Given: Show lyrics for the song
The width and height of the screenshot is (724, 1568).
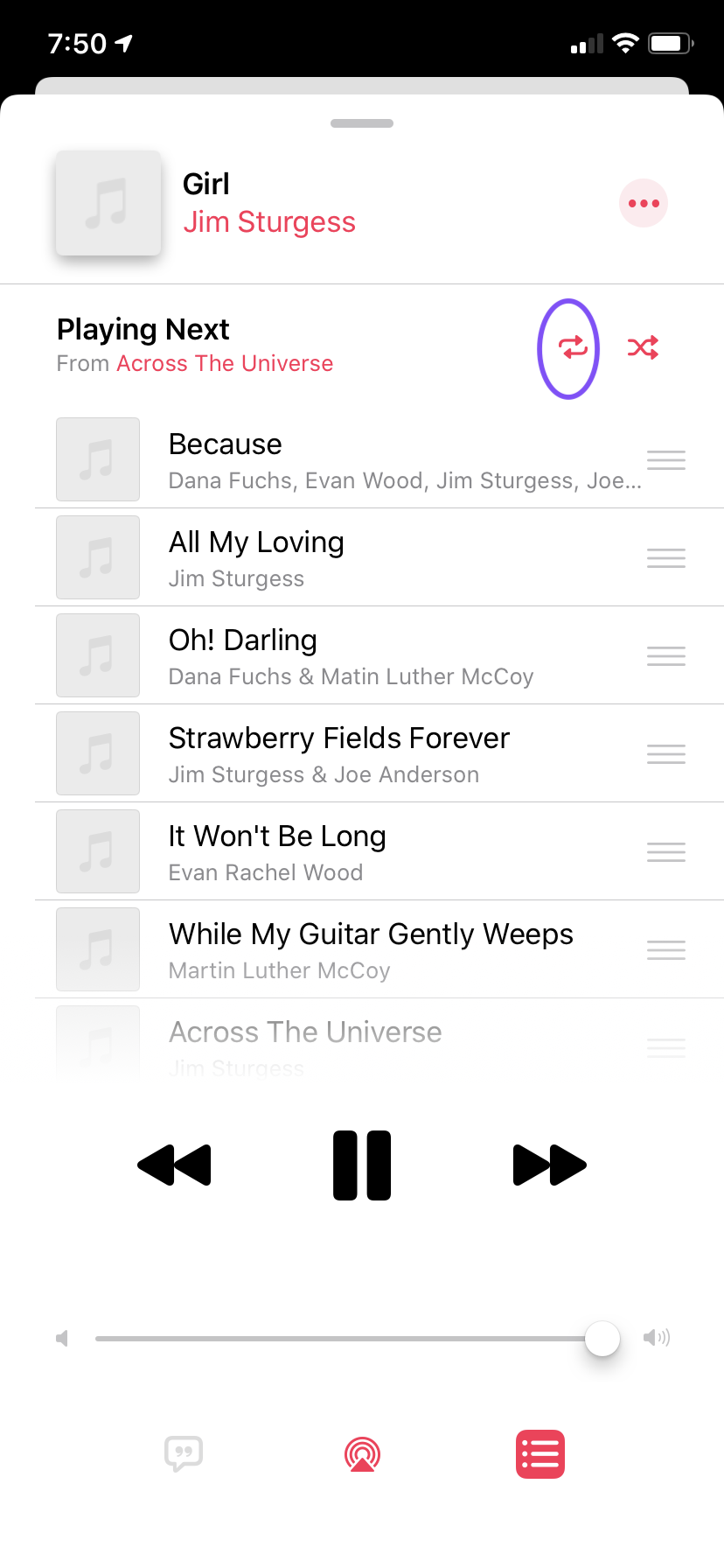Looking at the screenshot, I should (x=184, y=1454).
